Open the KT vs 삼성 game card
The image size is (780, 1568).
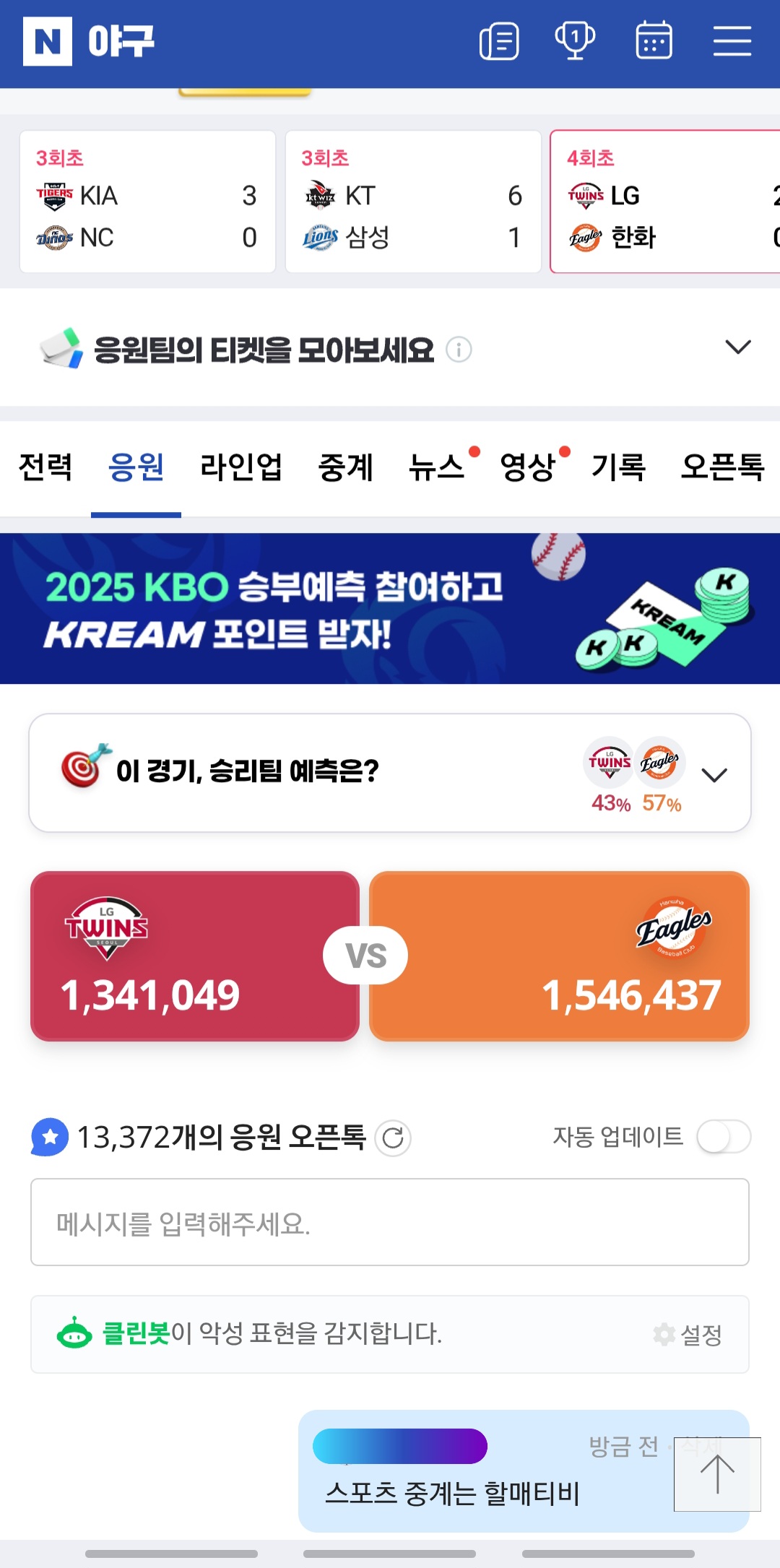tap(412, 202)
